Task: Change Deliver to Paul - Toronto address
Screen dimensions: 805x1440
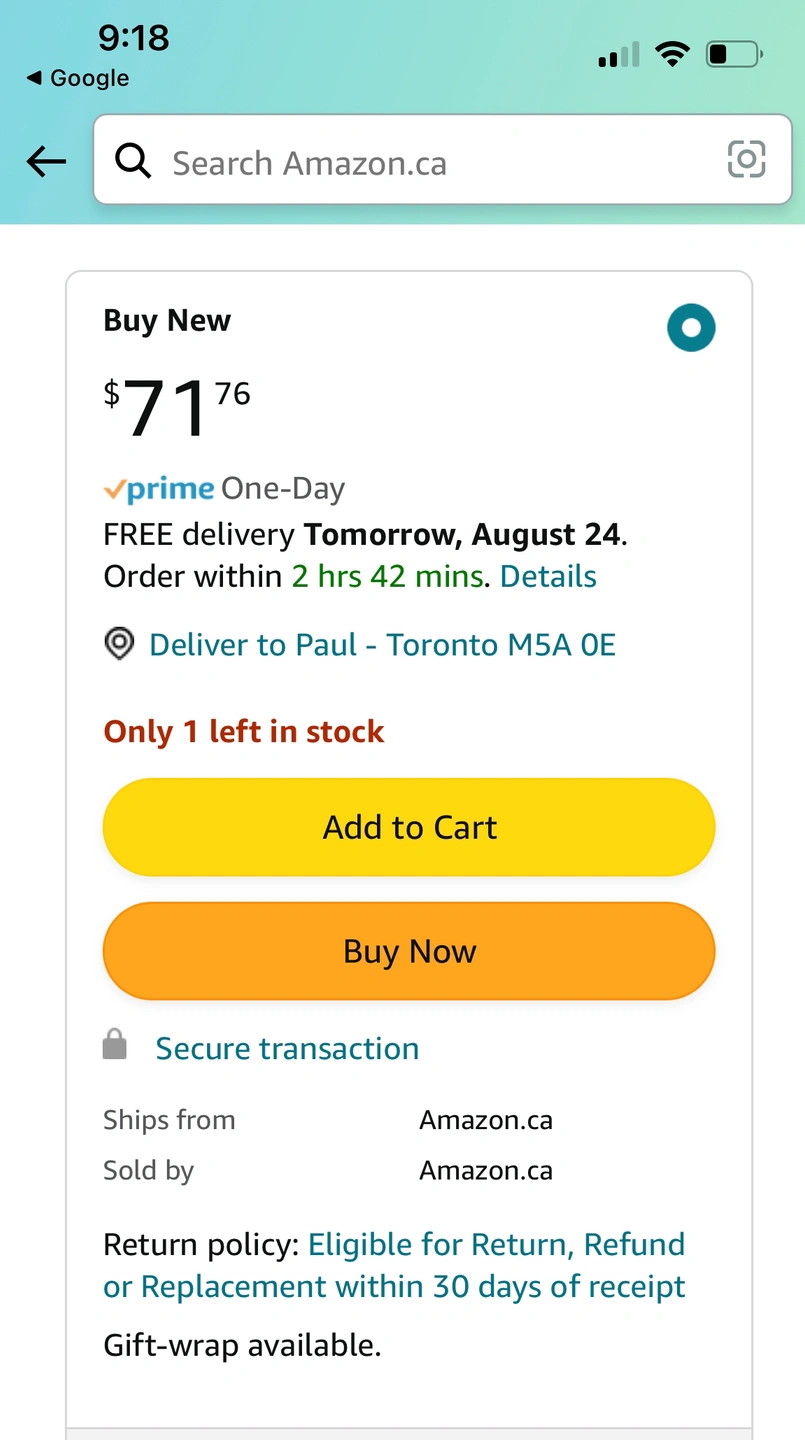Action: coord(382,645)
